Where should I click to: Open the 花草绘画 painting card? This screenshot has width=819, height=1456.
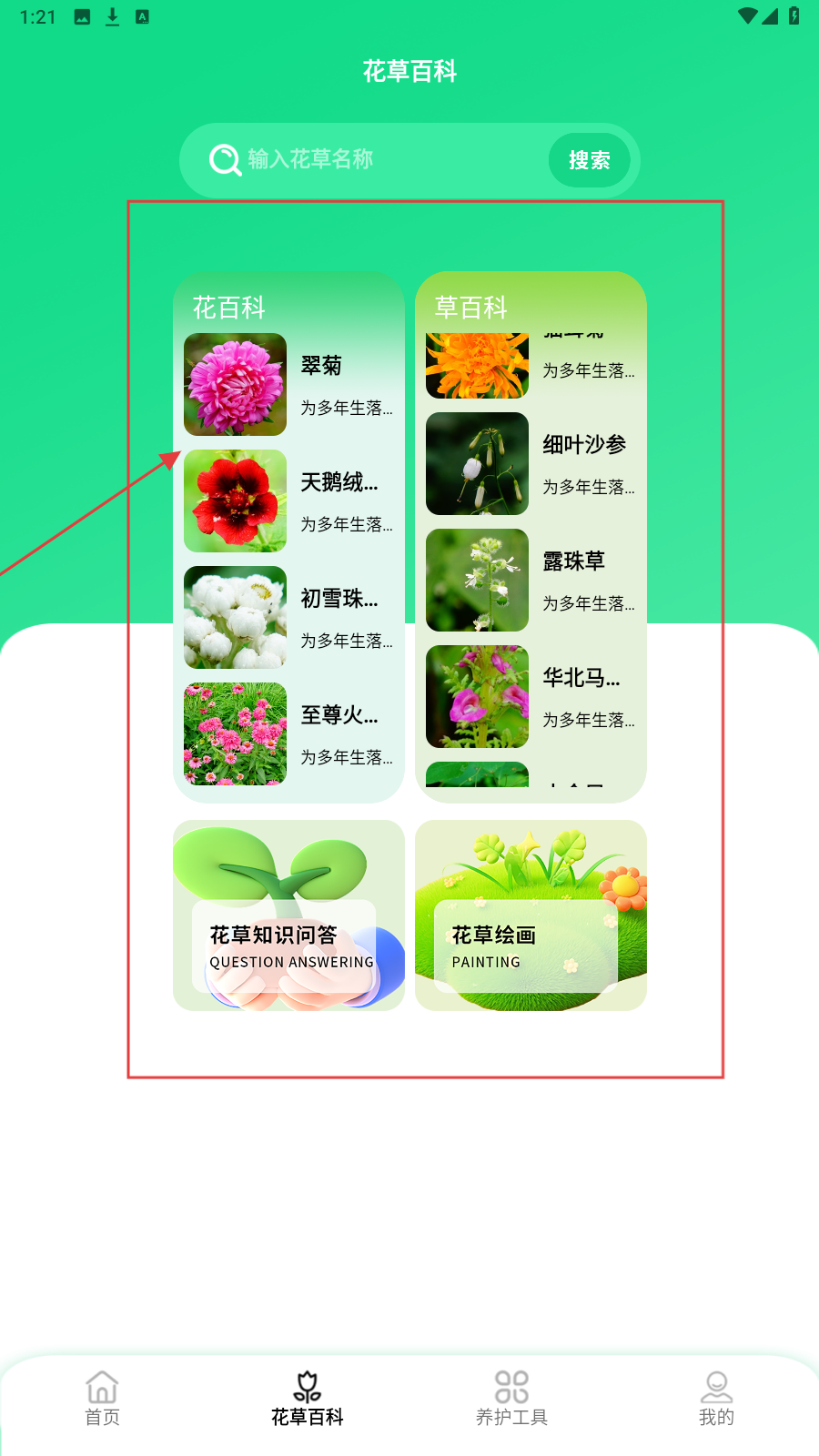point(531,915)
